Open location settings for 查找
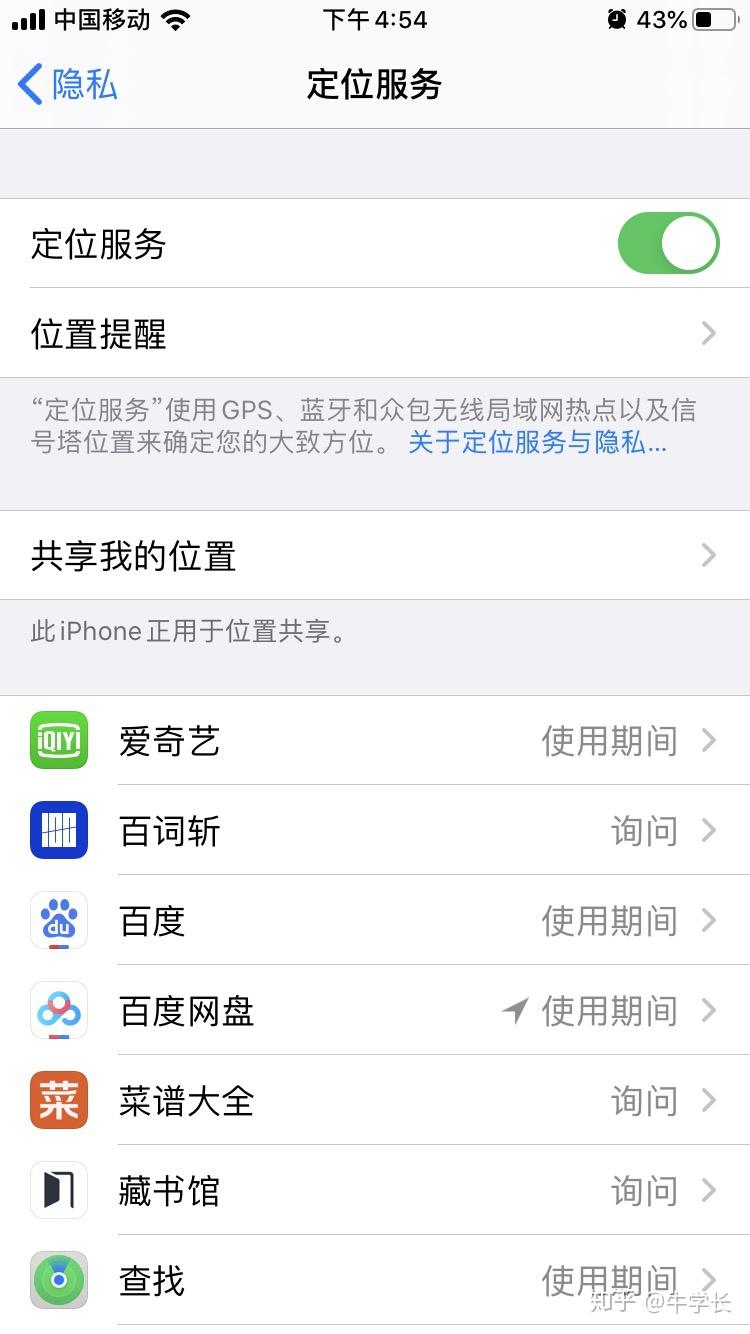 (x=375, y=1281)
